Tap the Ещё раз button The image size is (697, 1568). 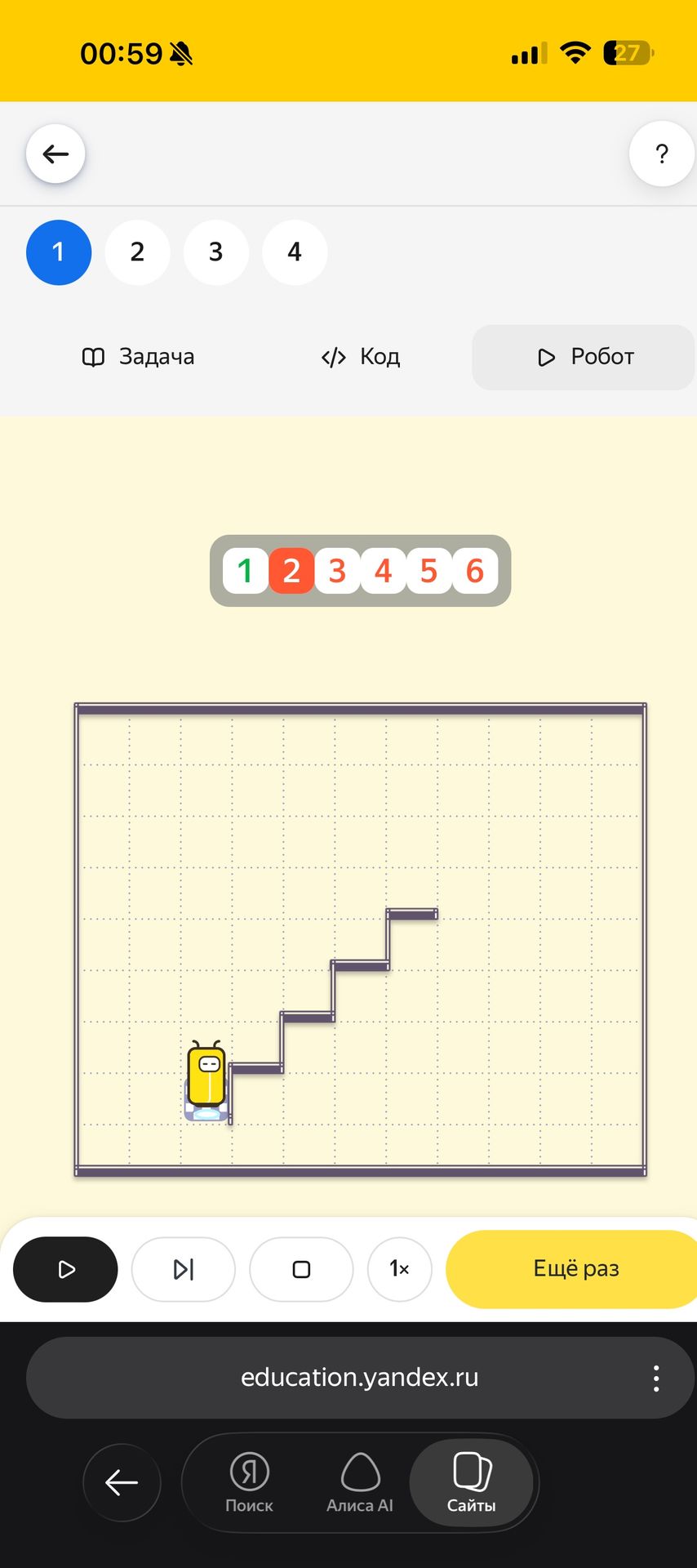coord(576,1269)
